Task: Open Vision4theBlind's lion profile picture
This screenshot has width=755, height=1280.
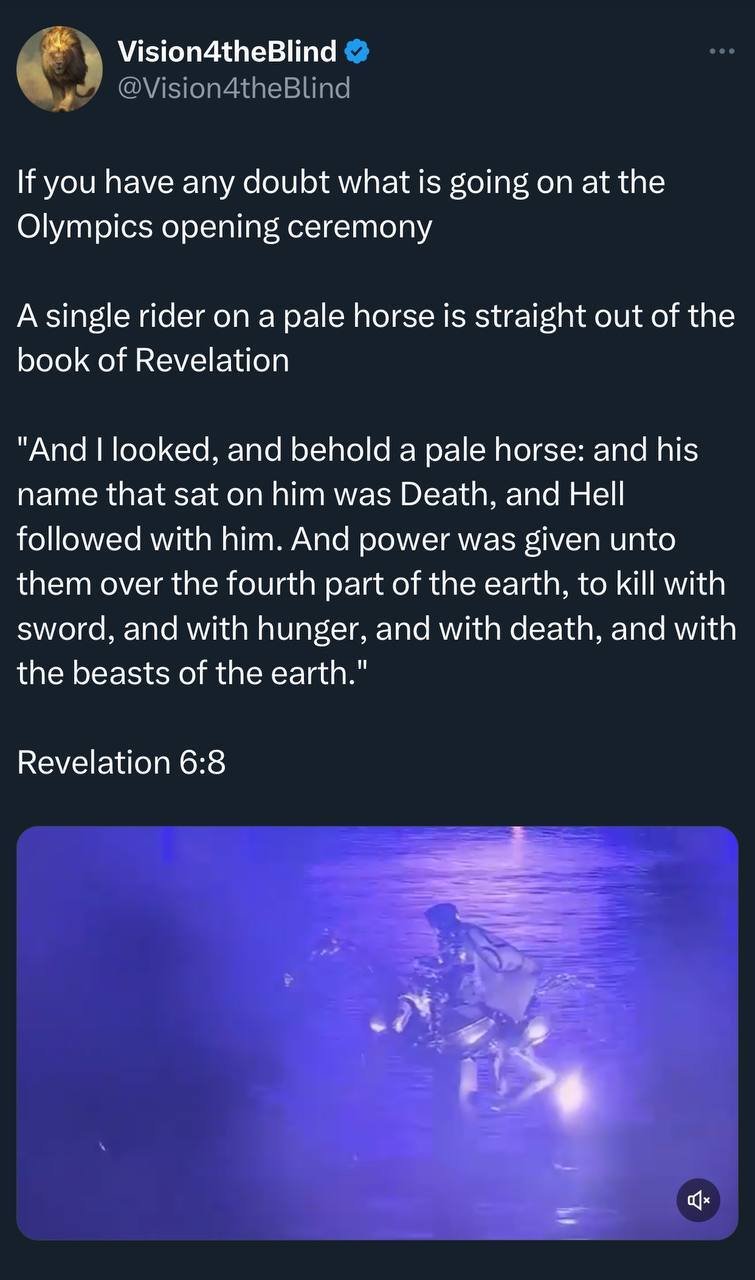Action: pos(60,68)
